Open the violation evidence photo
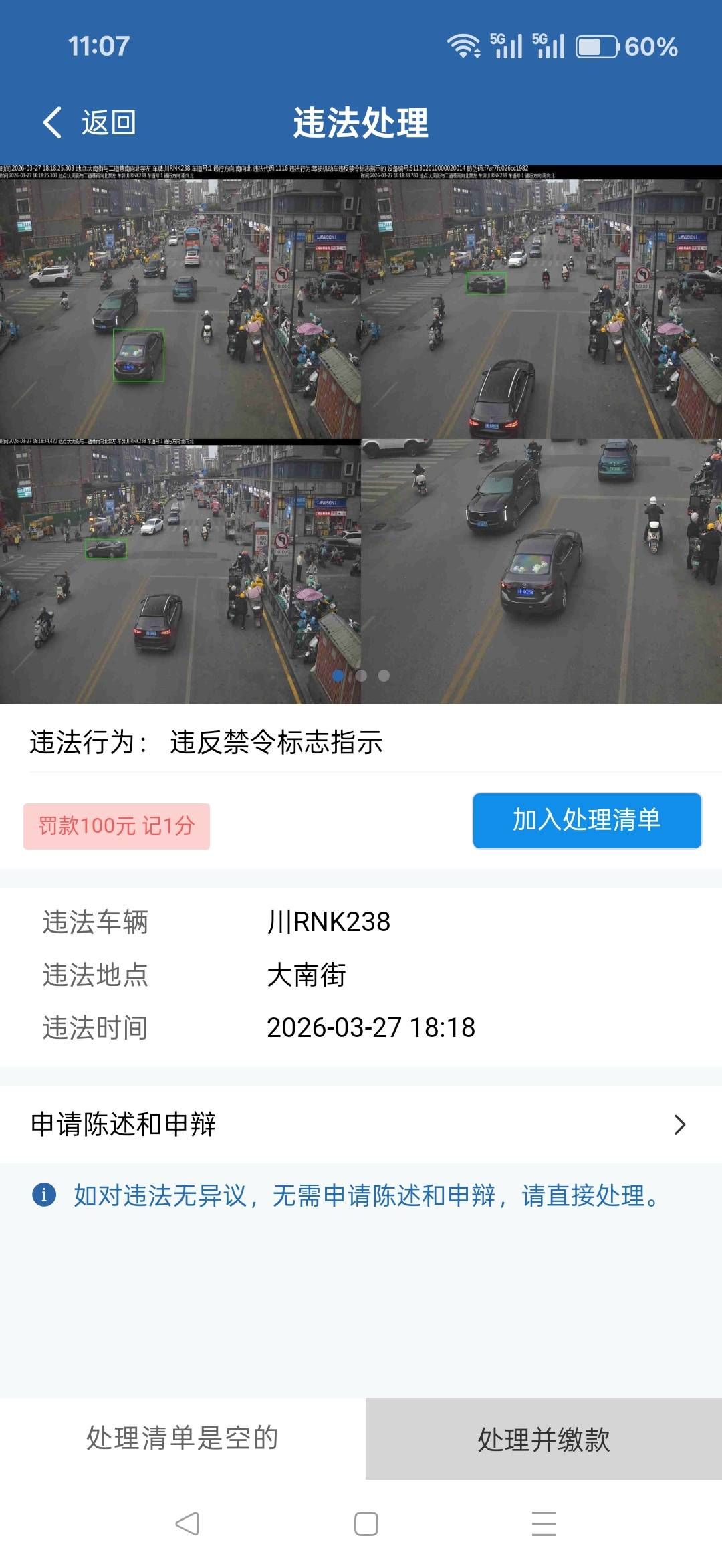Image resolution: width=722 pixels, height=1568 pixels. (361, 435)
